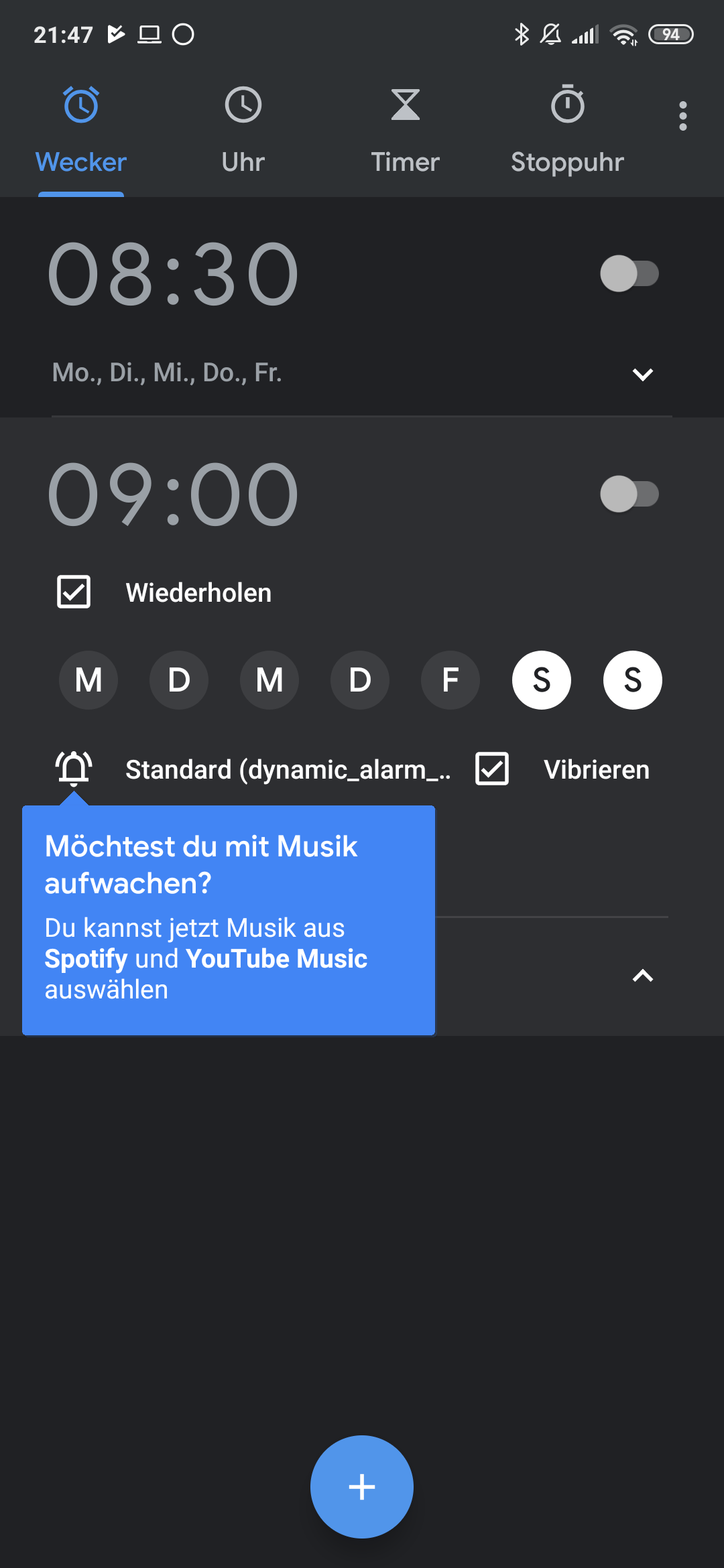Add a new alarm

361,1486
